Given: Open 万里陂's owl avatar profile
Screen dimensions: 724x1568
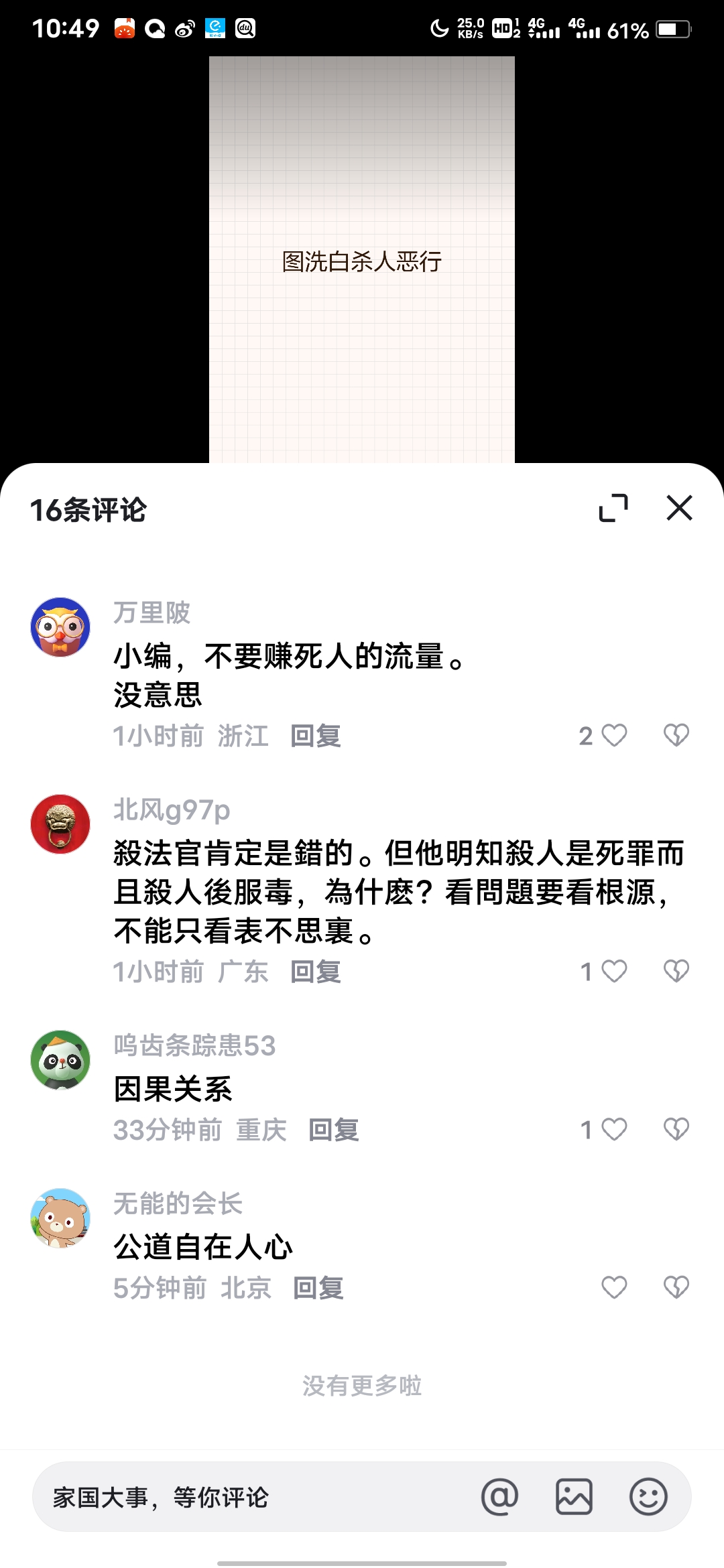Looking at the screenshot, I should click(61, 625).
